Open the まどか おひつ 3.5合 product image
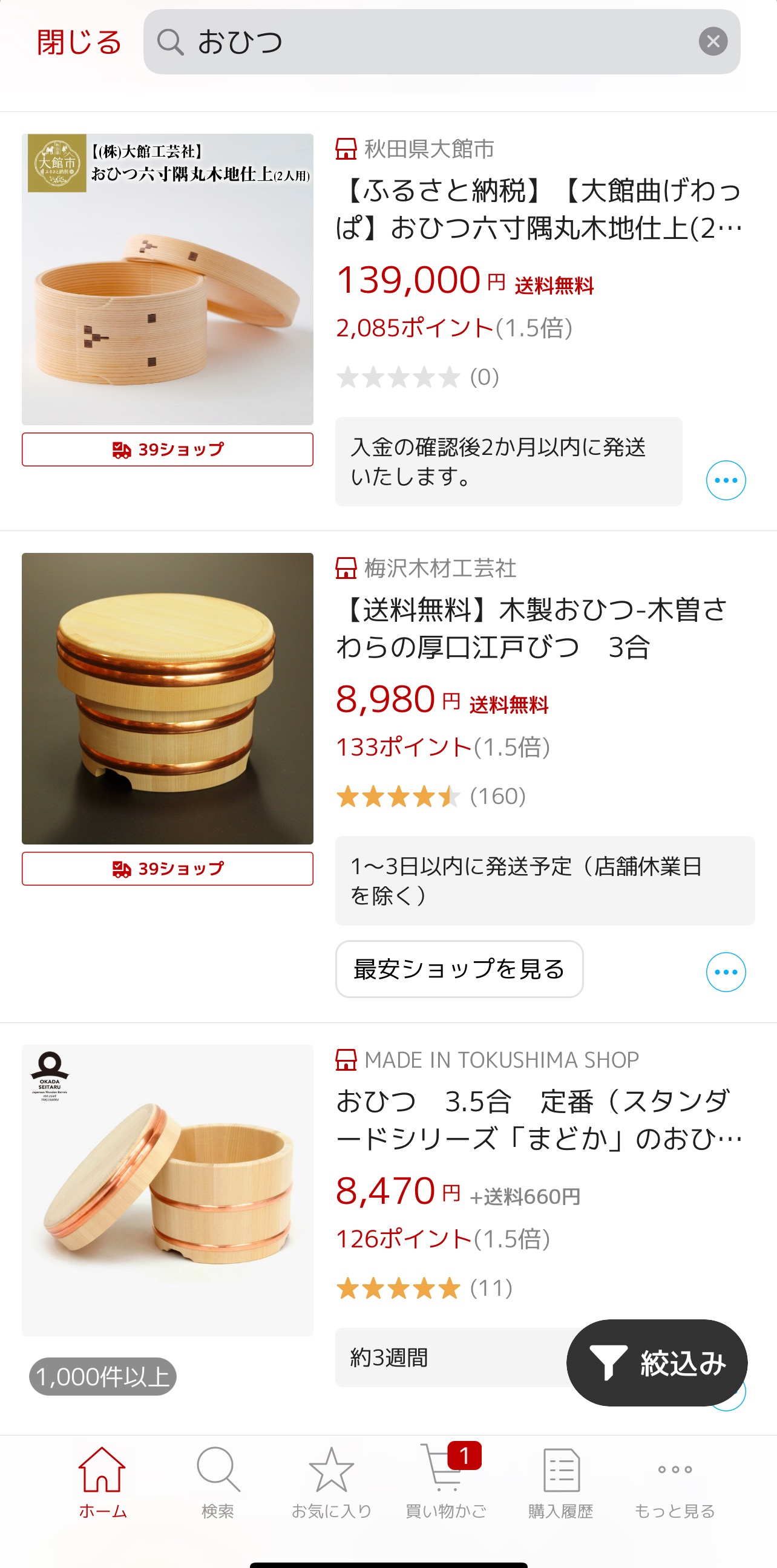 point(168,1189)
